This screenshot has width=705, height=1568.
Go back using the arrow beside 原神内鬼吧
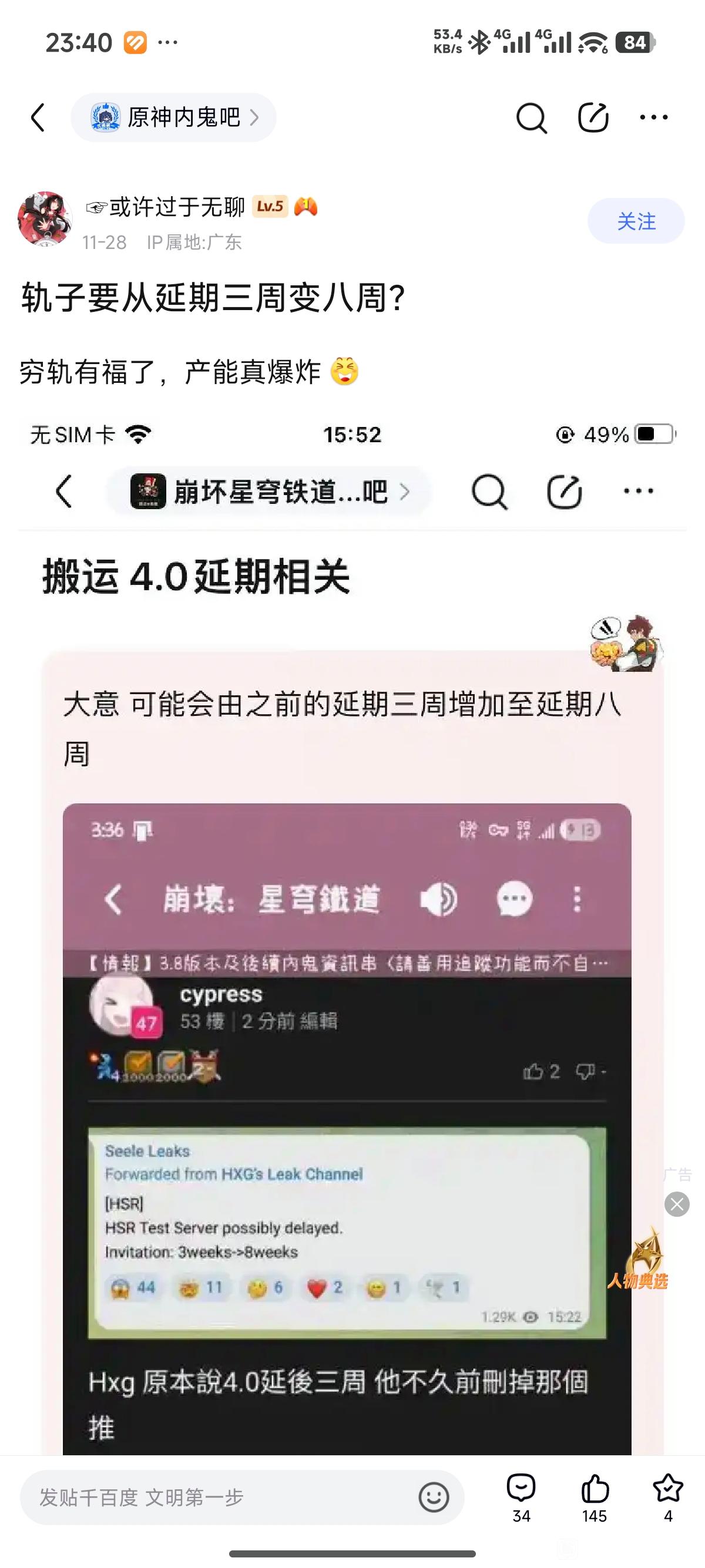[38, 117]
